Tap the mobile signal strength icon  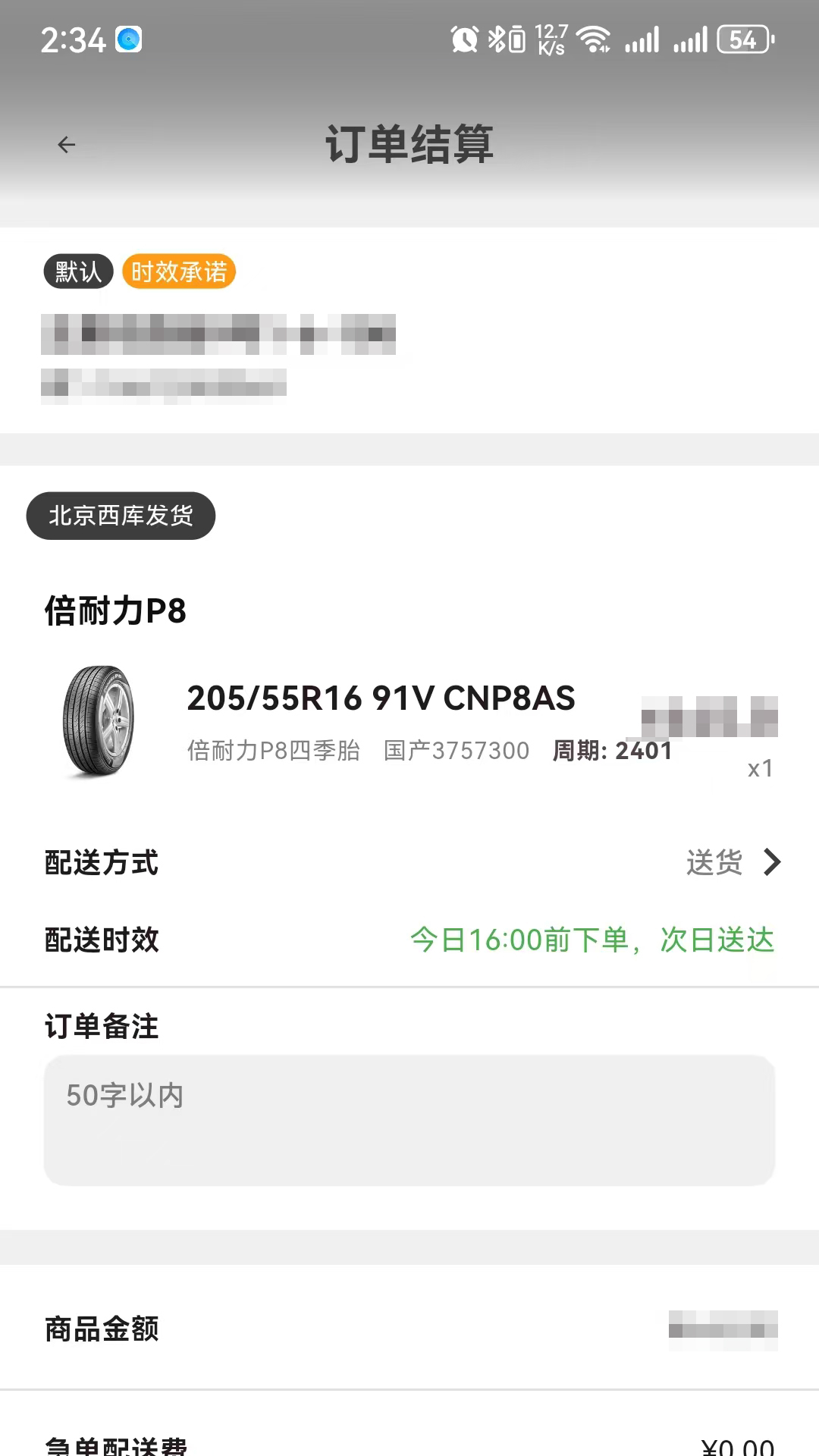[644, 37]
